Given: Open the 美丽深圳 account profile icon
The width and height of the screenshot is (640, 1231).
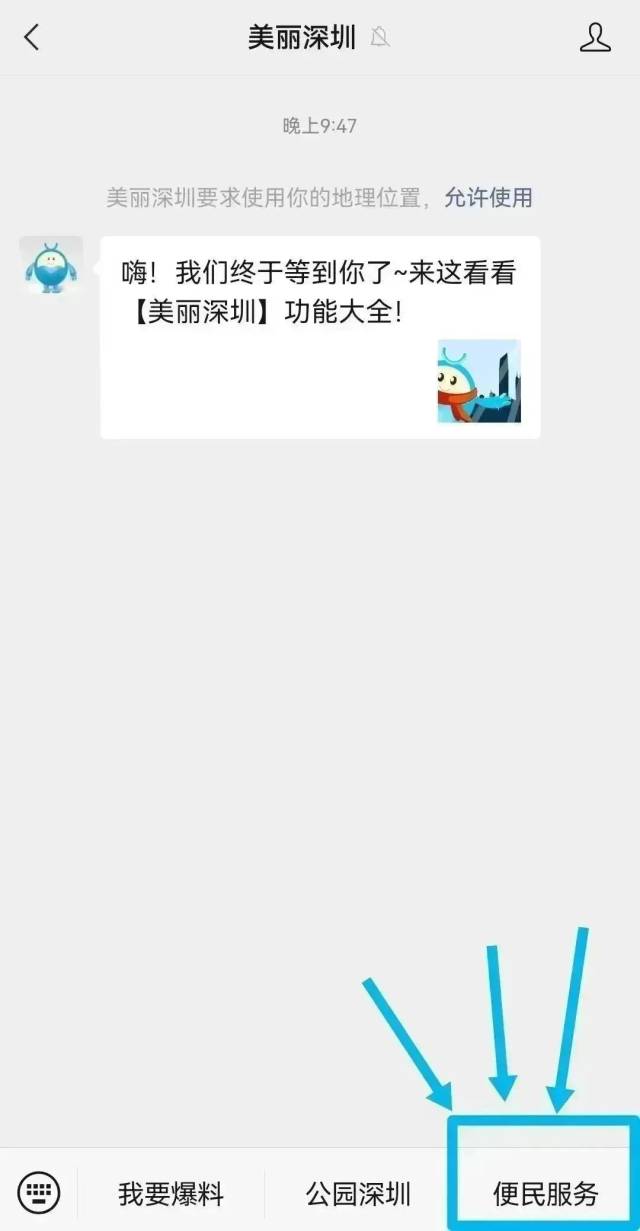Looking at the screenshot, I should coord(595,38).
